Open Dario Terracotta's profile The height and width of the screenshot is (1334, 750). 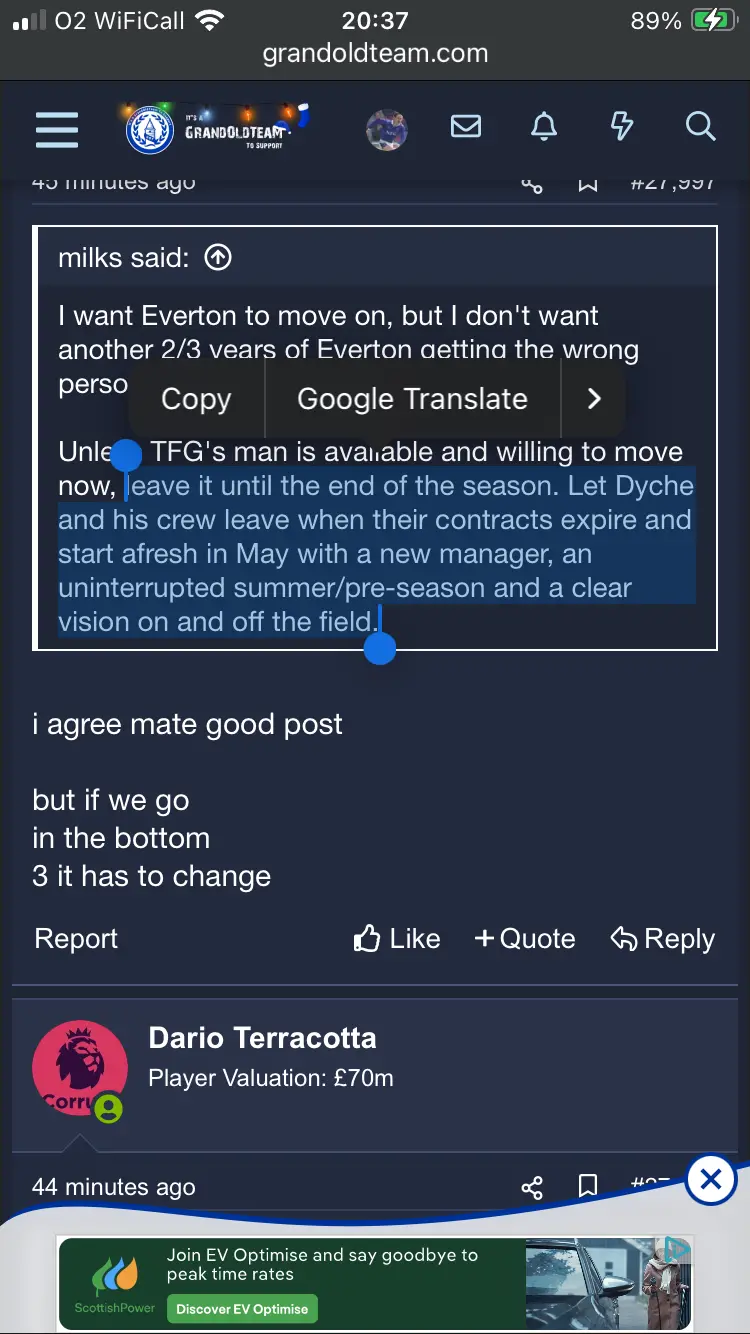[x=262, y=1038]
